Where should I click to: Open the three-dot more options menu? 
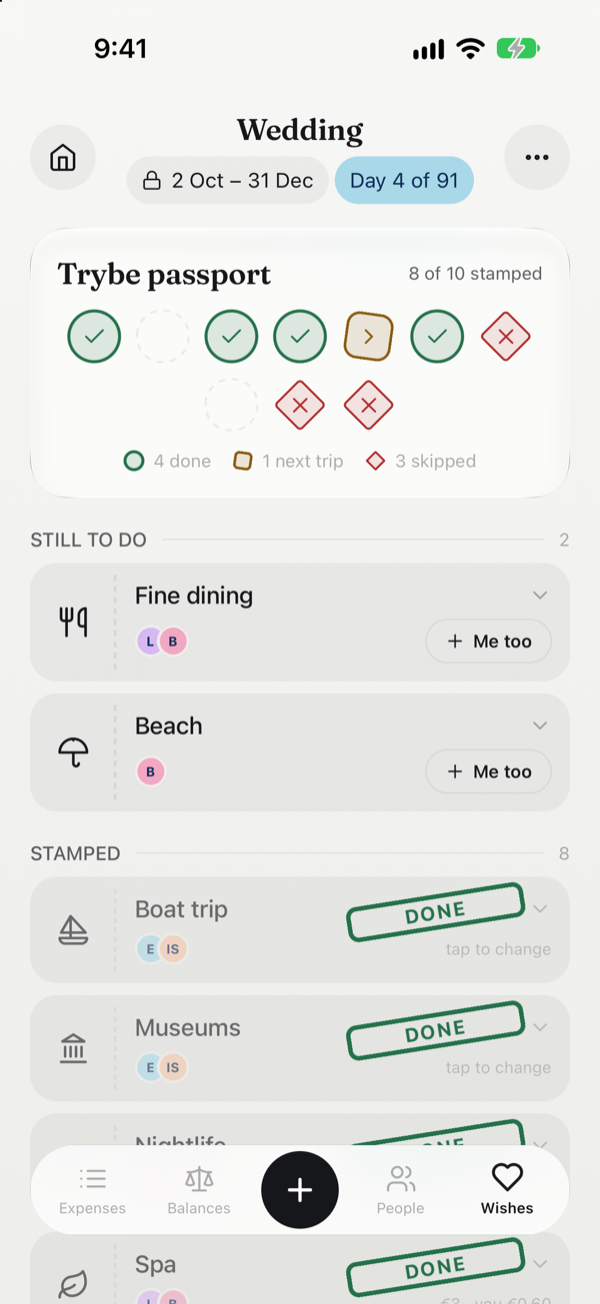[x=537, y=157]
